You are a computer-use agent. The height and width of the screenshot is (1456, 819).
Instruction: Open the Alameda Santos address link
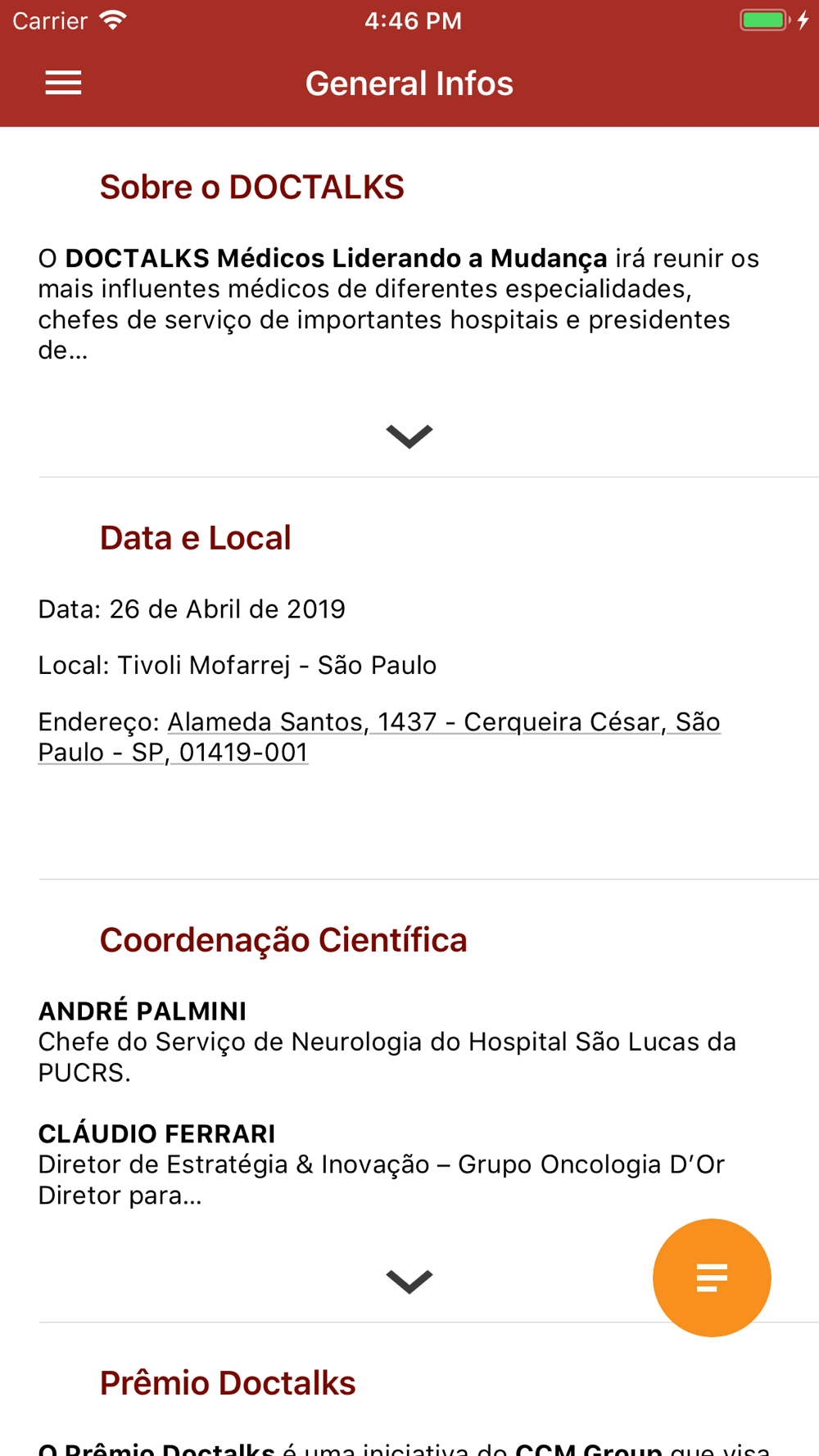(379, 737)
